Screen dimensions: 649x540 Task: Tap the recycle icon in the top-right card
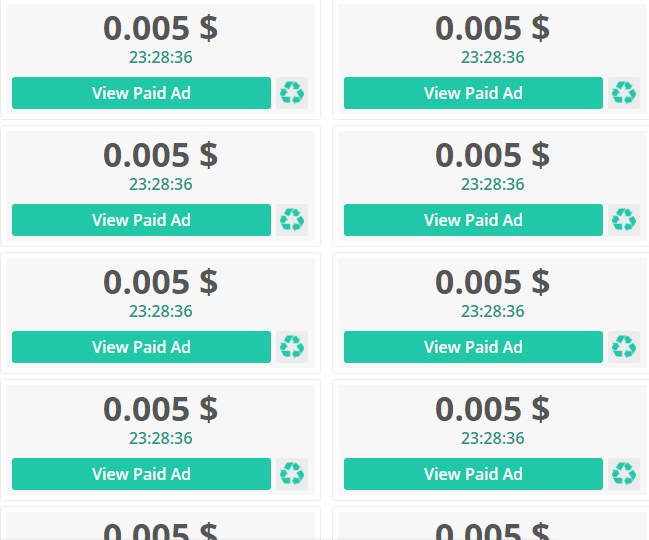624,93
